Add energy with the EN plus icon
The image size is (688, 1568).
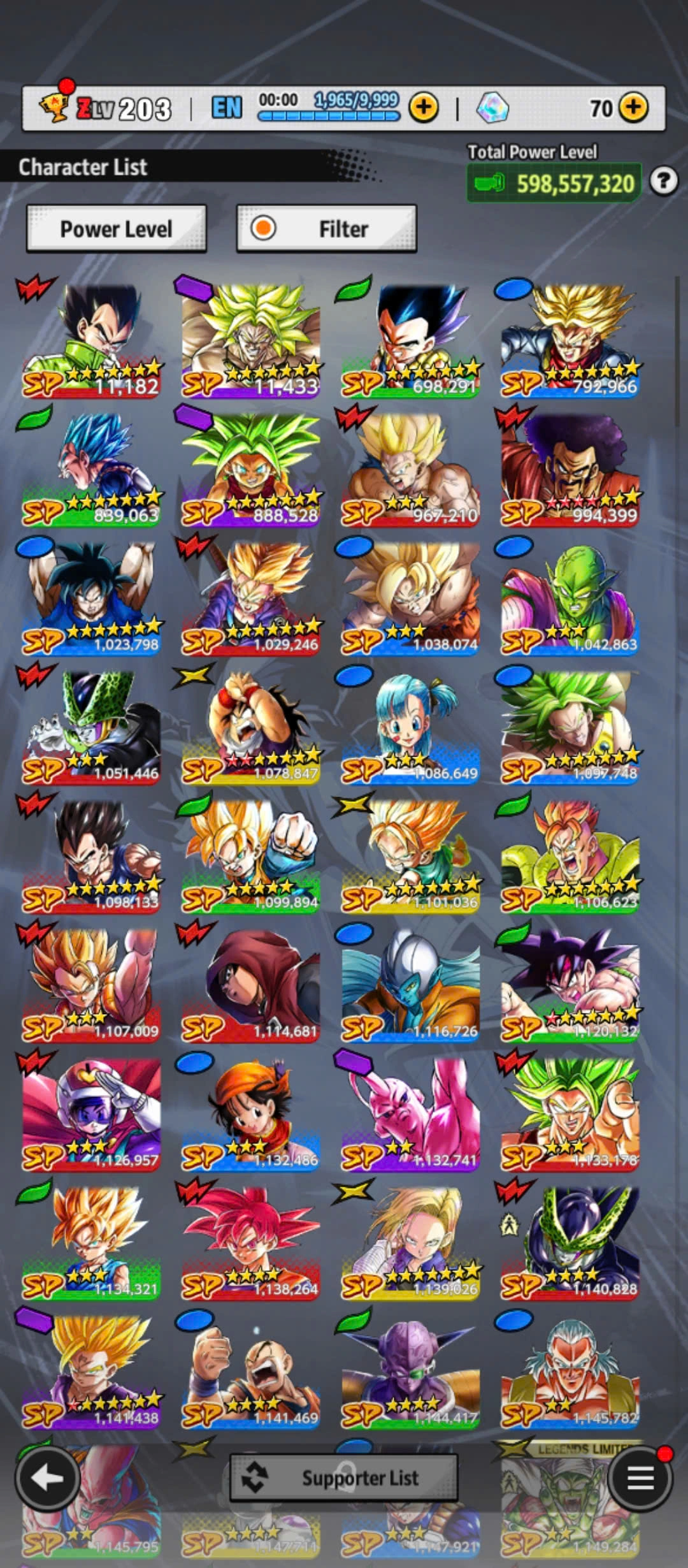point(424,108)
